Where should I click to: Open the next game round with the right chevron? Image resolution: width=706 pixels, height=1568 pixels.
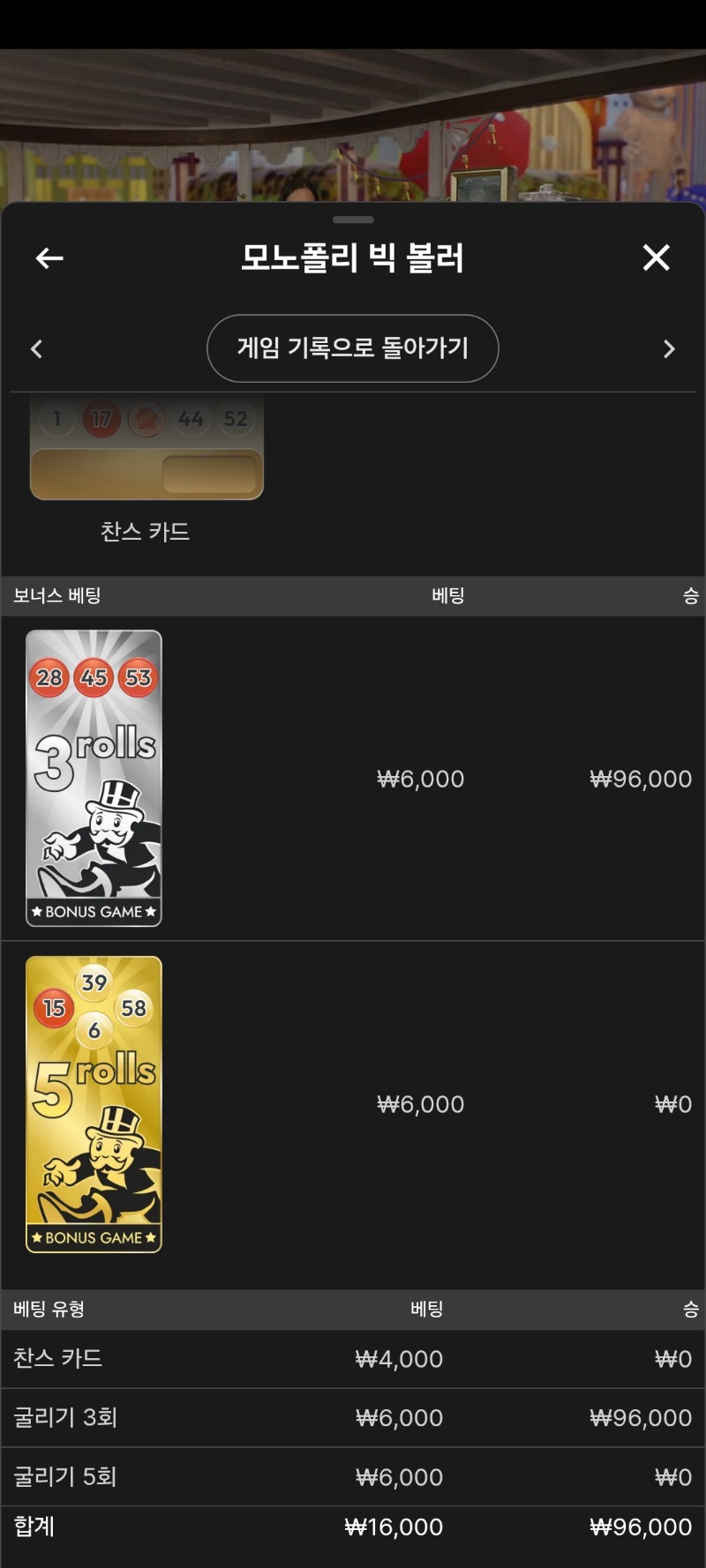tap(670, 348)
